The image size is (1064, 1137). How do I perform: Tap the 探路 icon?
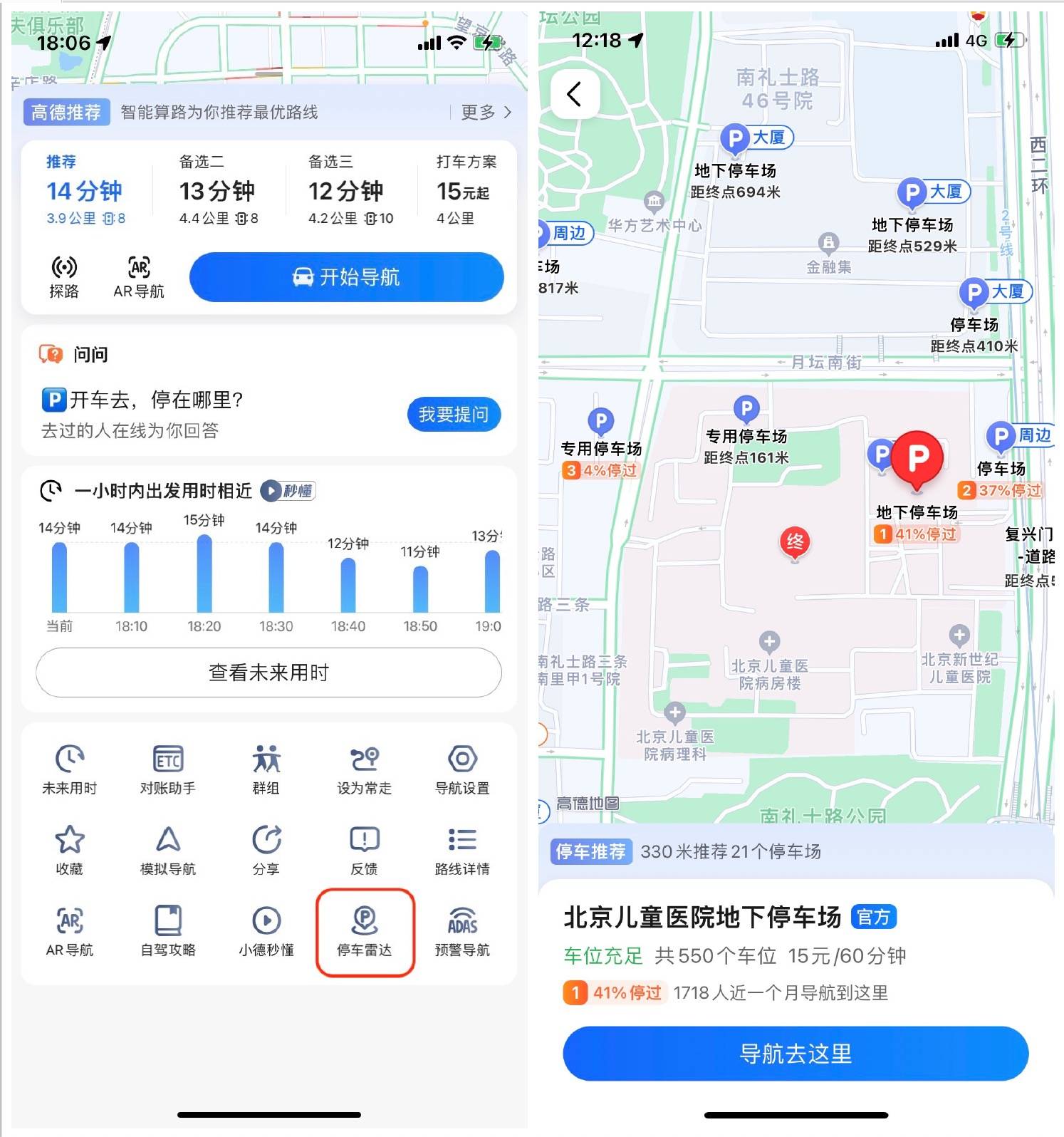coord(64,276)
